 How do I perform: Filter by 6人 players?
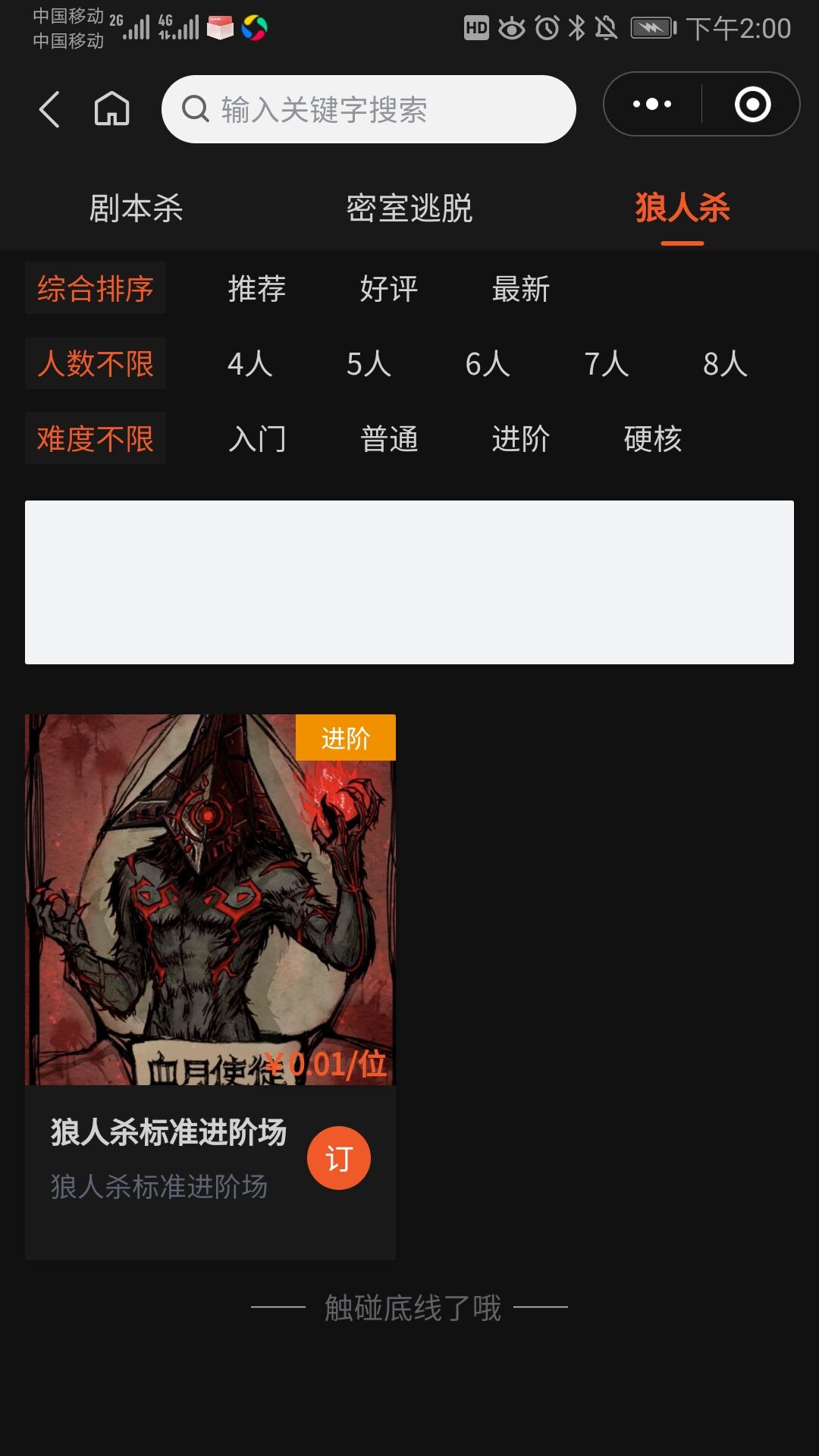click(488, 363)
